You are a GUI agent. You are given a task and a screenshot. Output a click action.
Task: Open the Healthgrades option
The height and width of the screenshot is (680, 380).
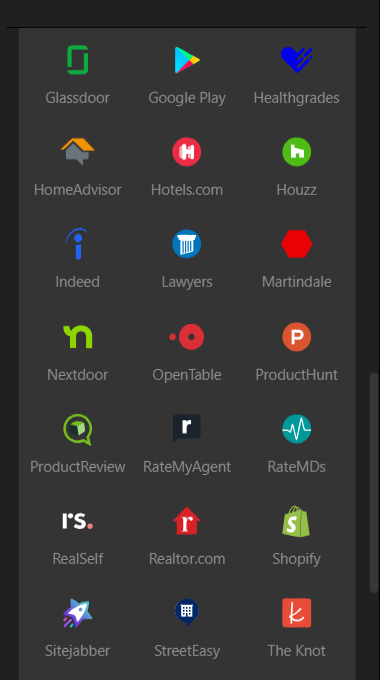(x=296, y=75)
